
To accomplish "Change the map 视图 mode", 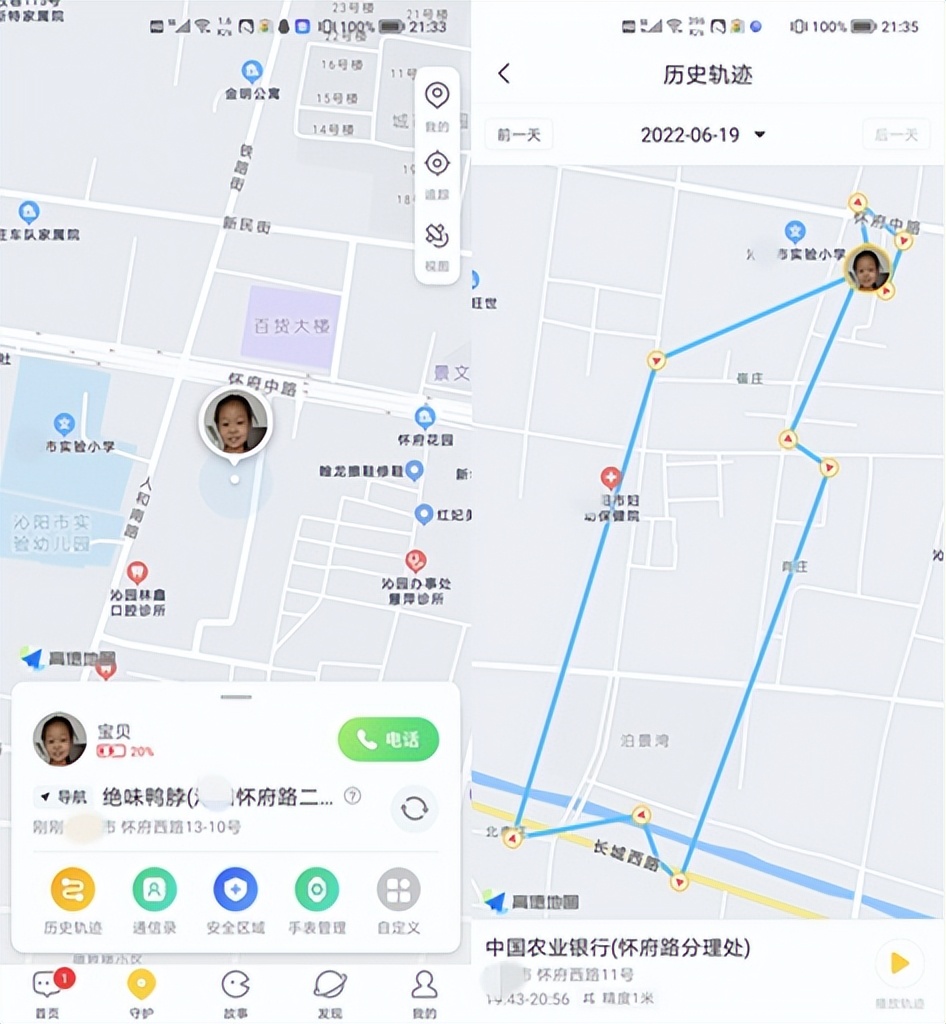I will [x=437, y=246].
